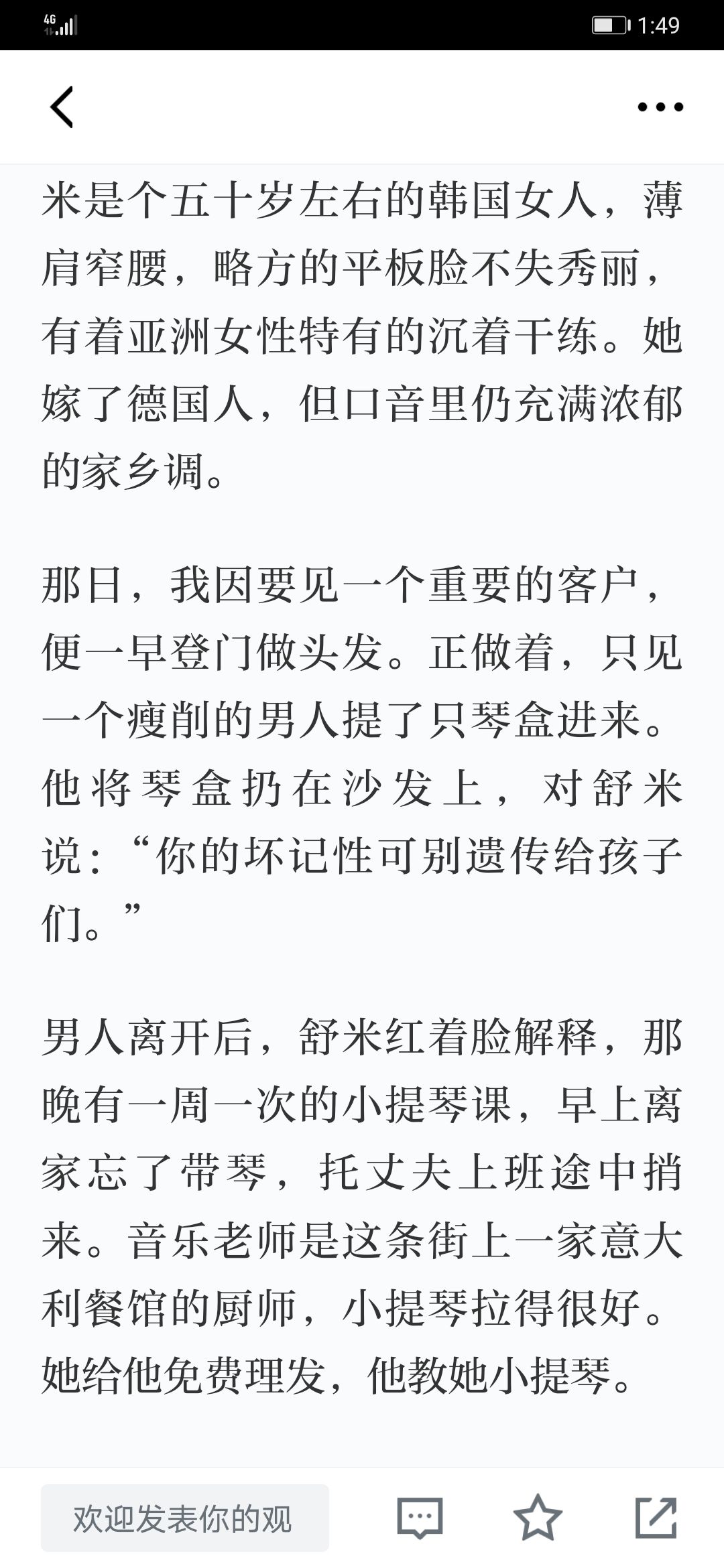Open the three-dot overflow menu
Screen dimensions: 724x1568
pyautogui.click(x=660, y=107)
